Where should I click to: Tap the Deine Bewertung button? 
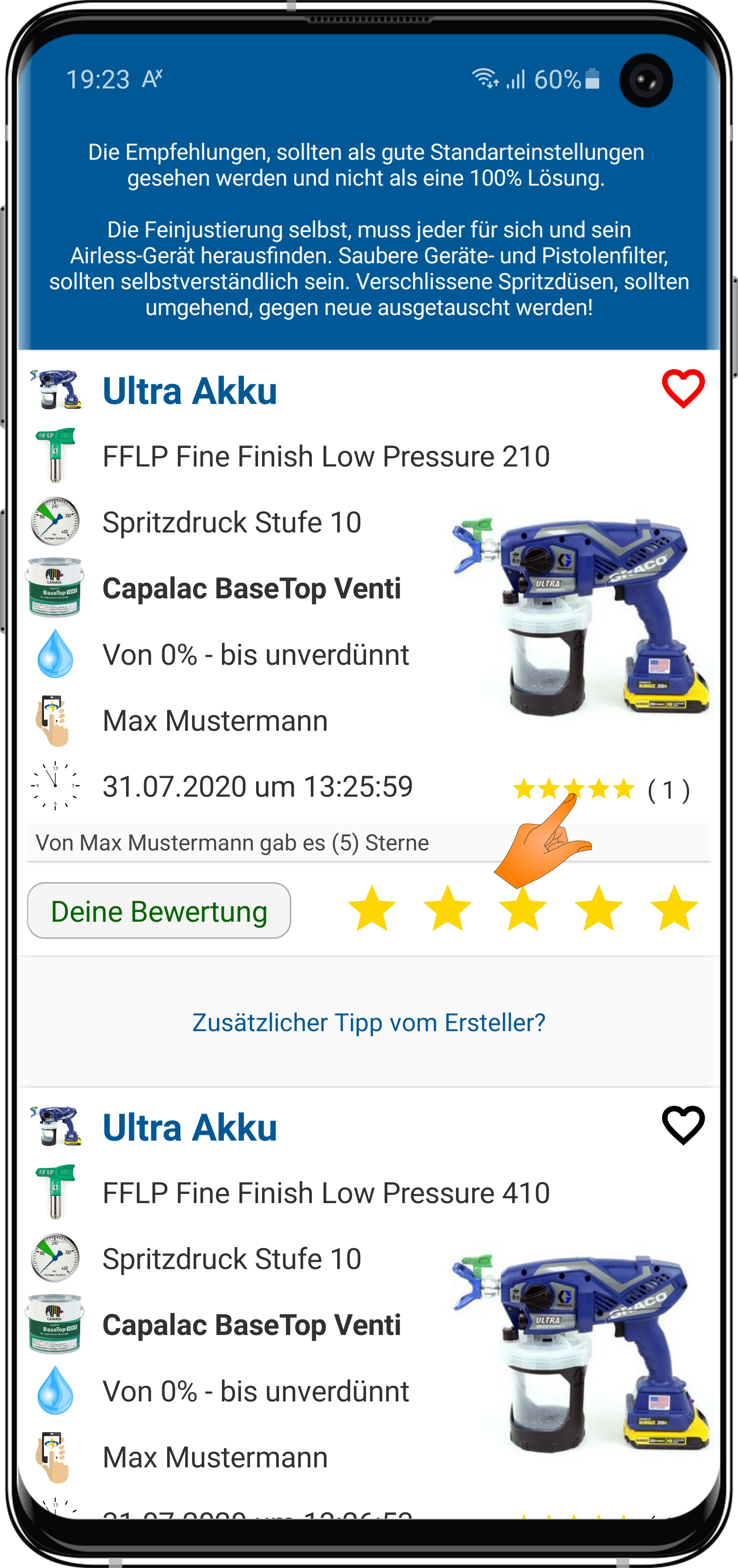pos(159,911)
